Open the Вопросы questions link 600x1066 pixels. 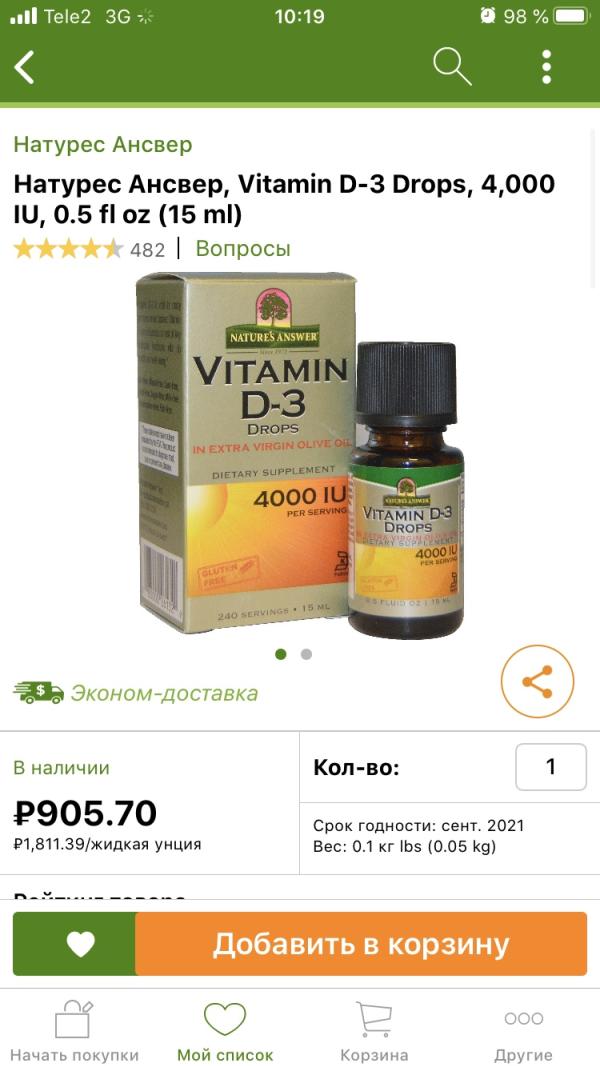click(x=243, y=248)
